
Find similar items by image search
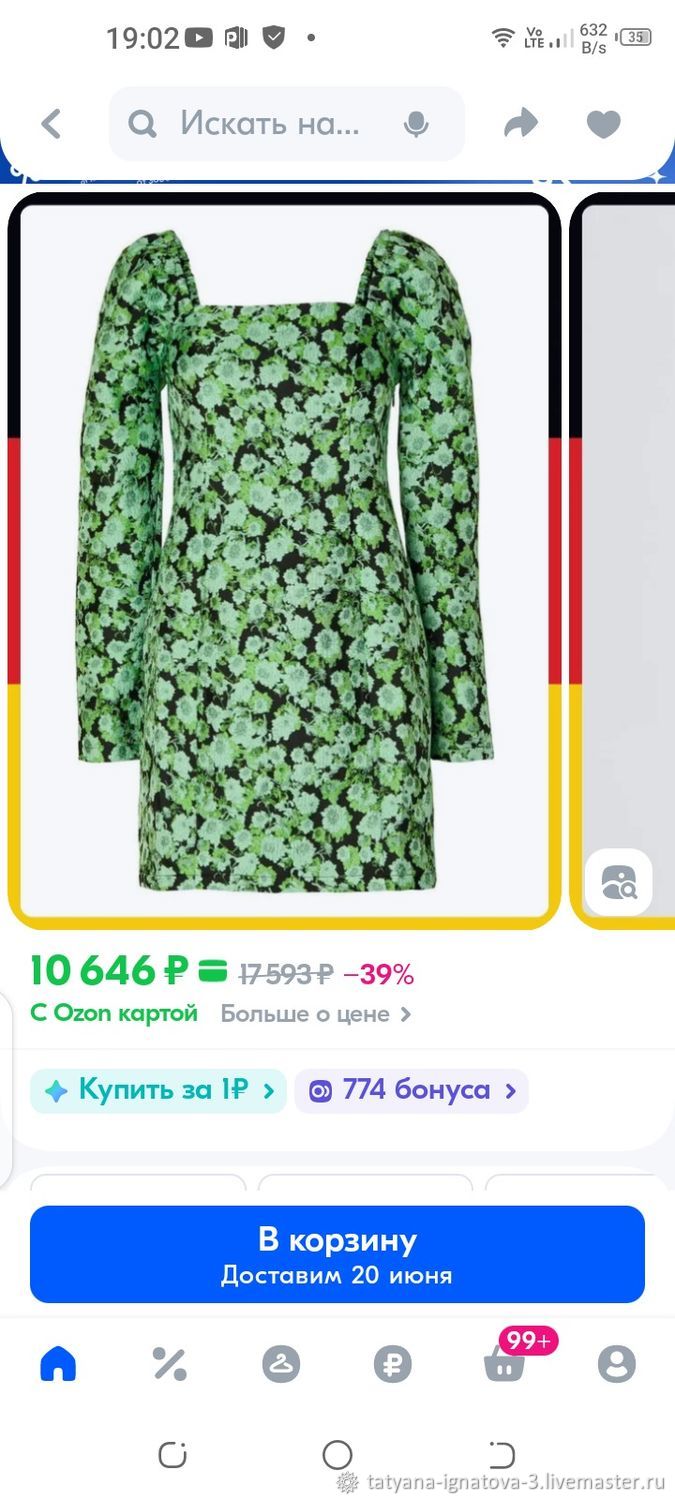click(x=618, y=882)
